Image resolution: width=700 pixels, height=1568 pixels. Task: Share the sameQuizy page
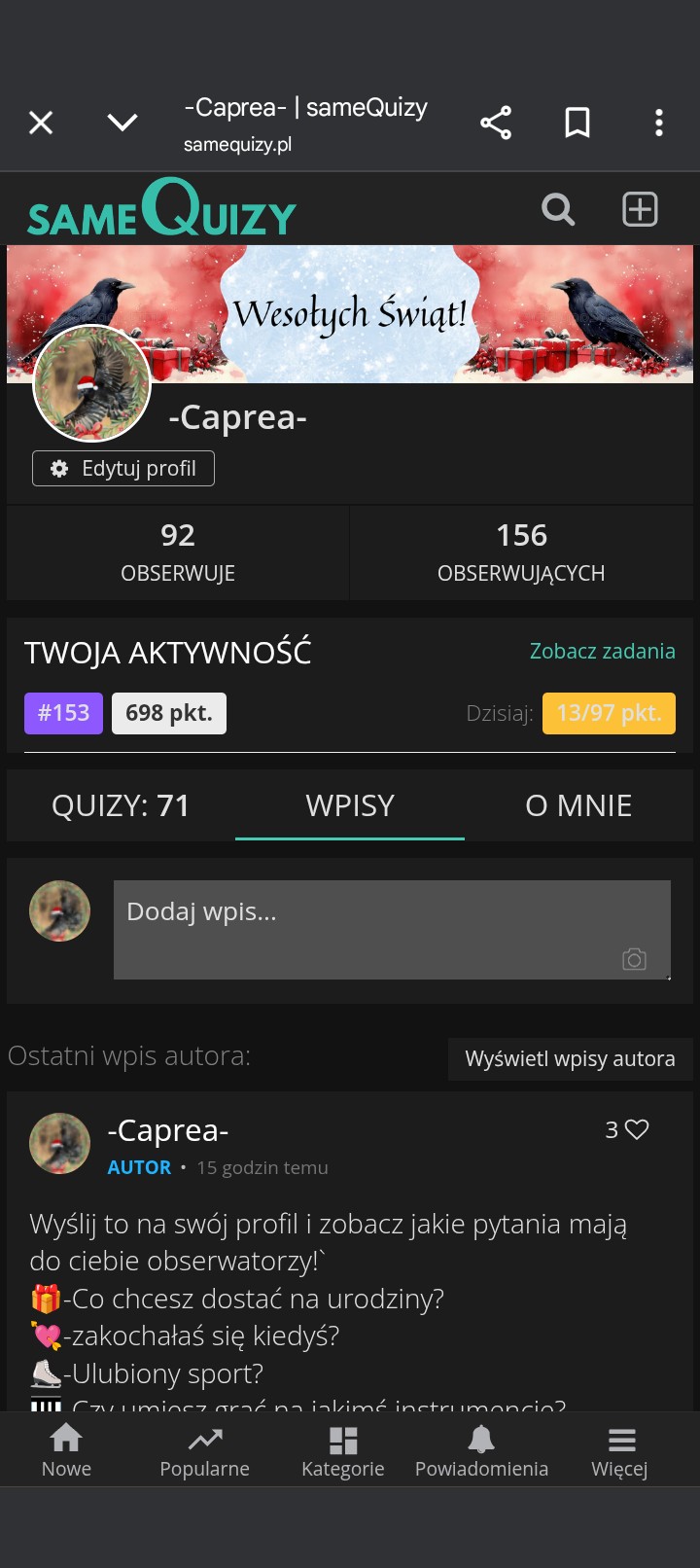click(496, 123)
